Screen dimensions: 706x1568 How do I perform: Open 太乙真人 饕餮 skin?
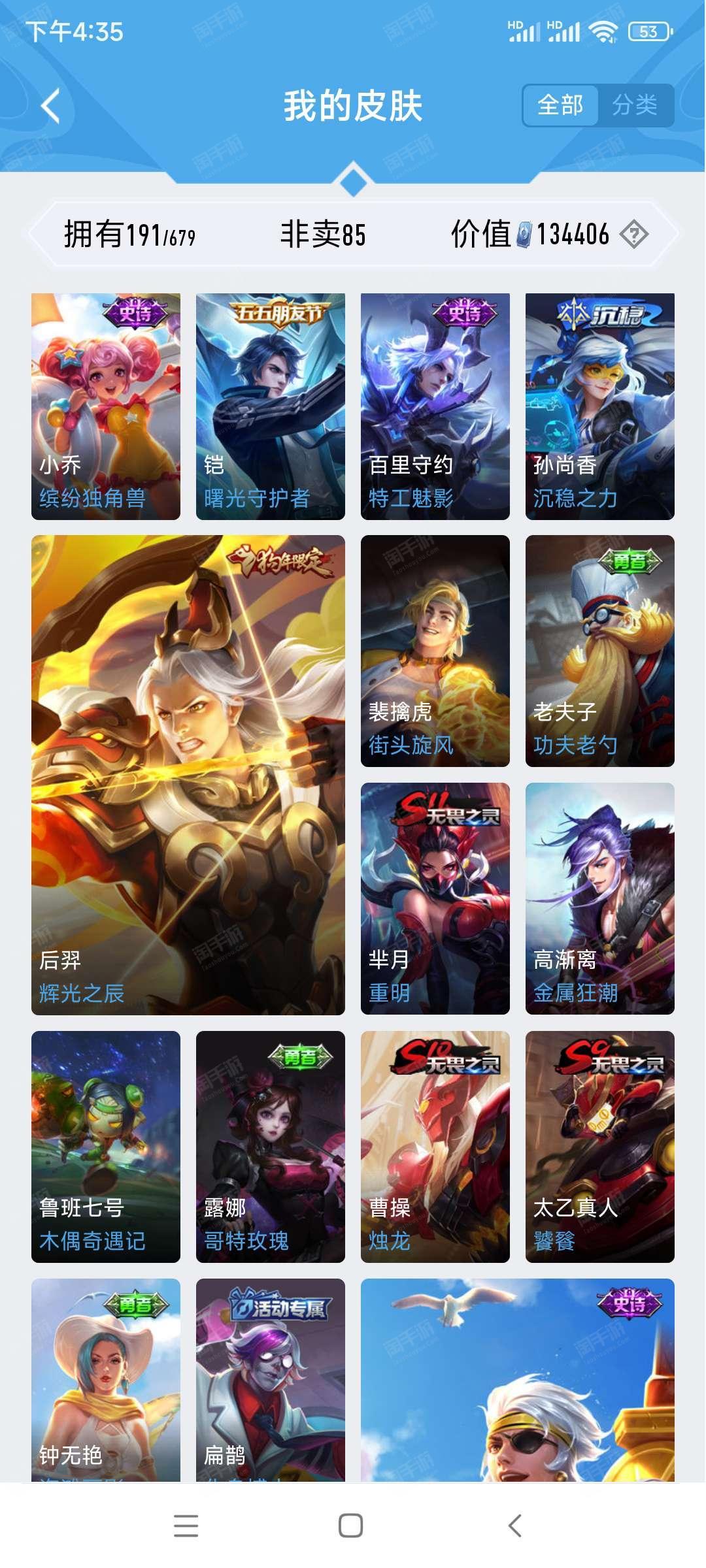pyautogui.click(x=600, y=1147)
